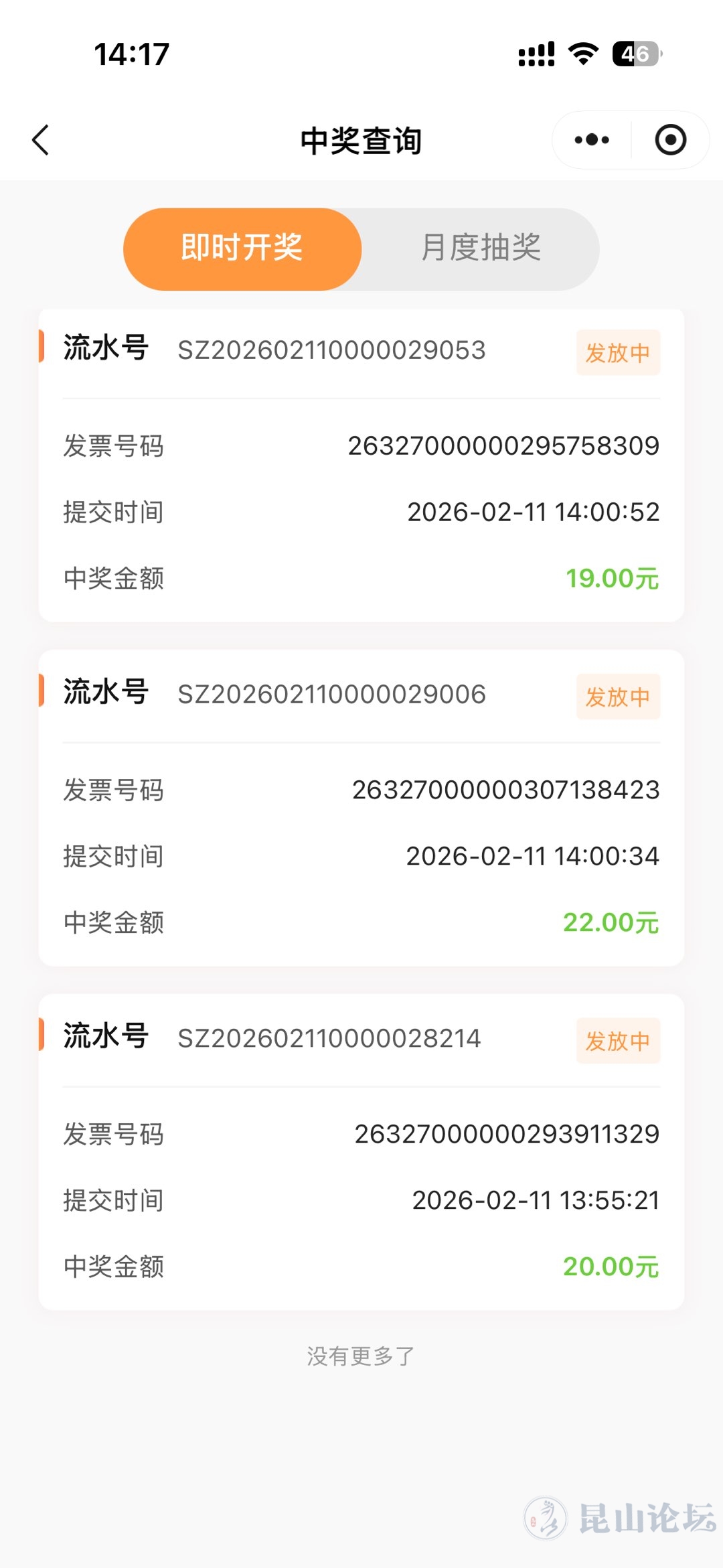Switch to the 月度抽奖 tab
Viewport: 723px width, 1568px height.
[481, 248]
